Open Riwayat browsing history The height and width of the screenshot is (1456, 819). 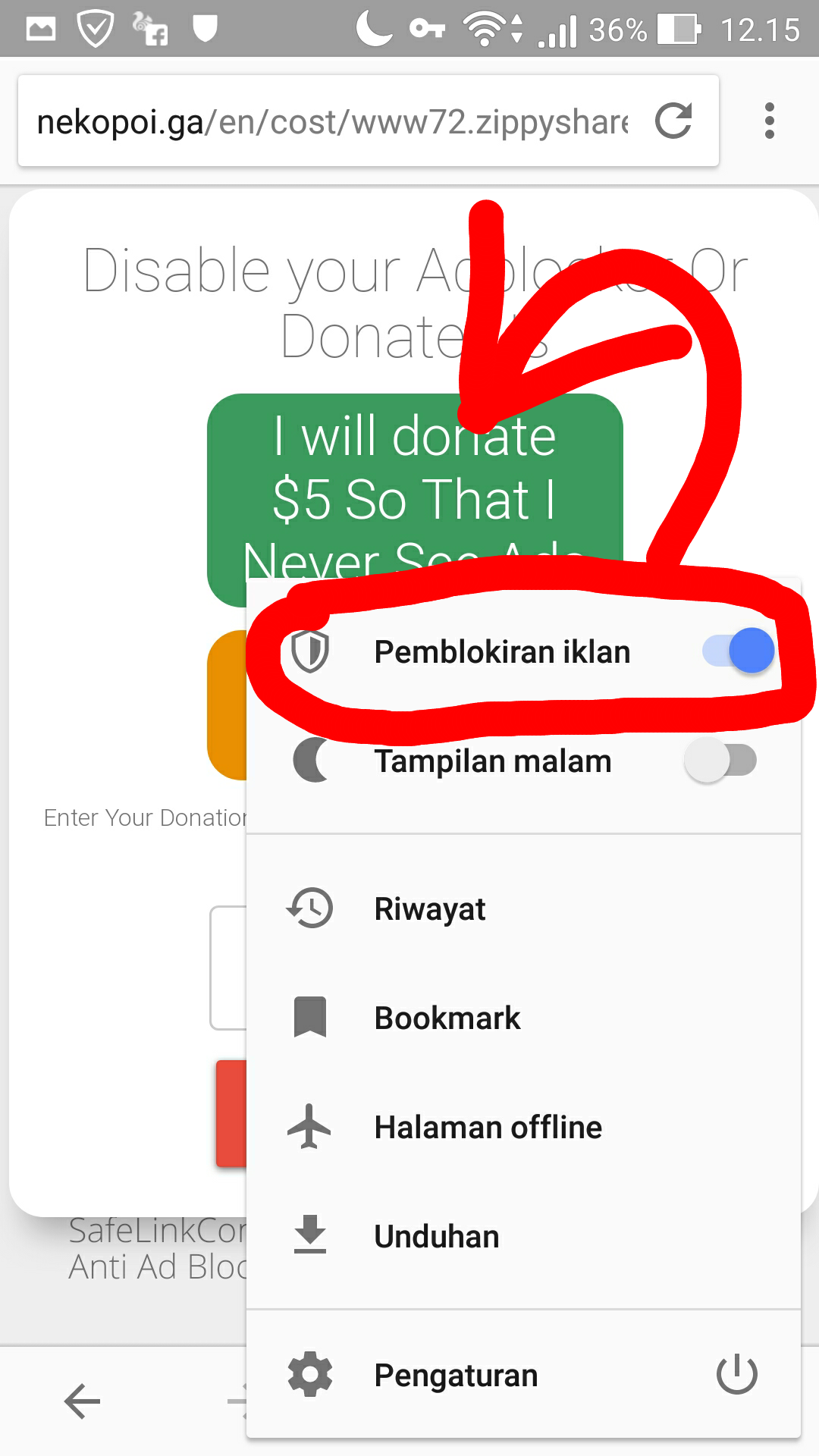pyautogui.click(x=430, y=908)
